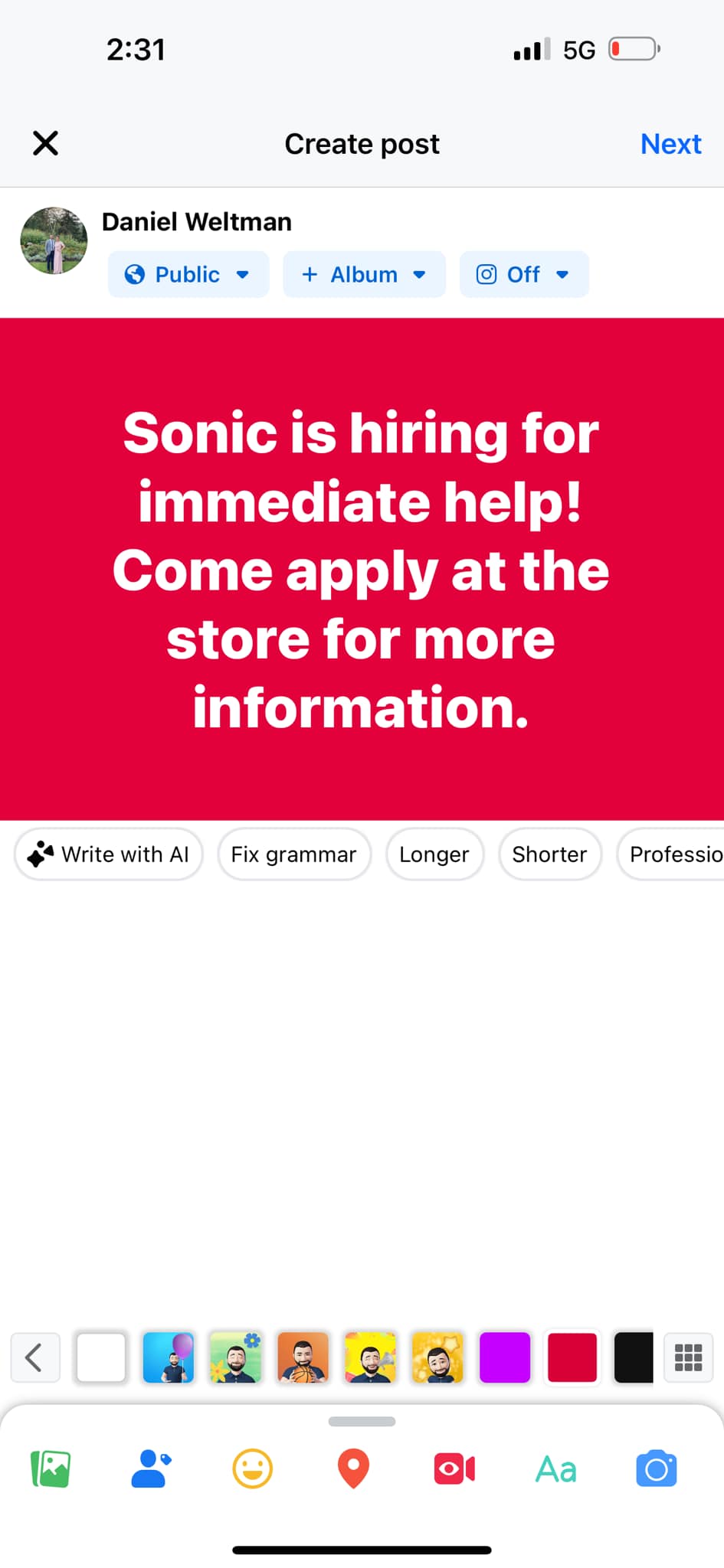
Task: Tap Write with AI
Action: 109,854
